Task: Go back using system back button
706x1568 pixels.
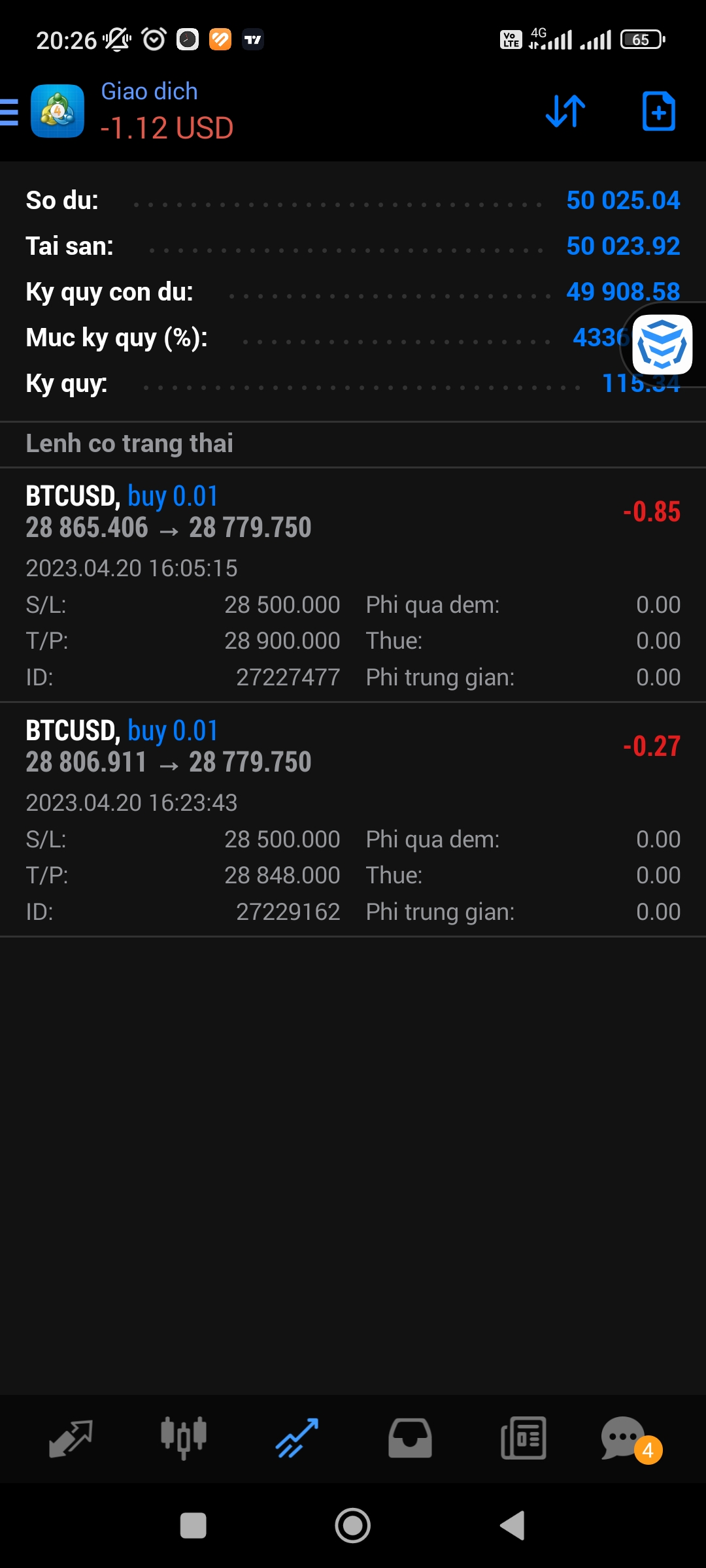Action: tap(513, 1526)
